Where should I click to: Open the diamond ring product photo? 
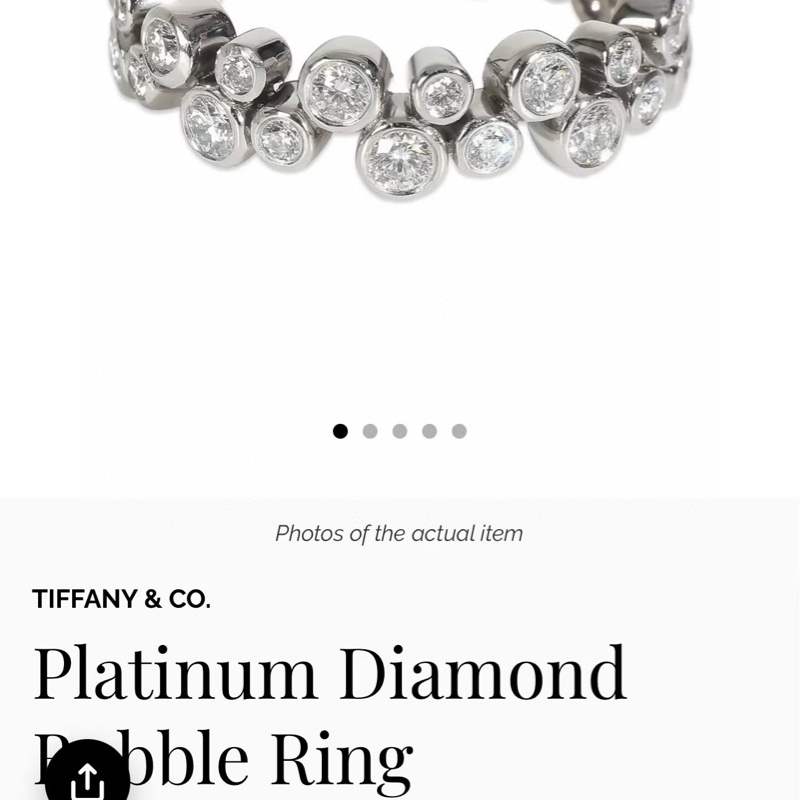click(400, 110)
